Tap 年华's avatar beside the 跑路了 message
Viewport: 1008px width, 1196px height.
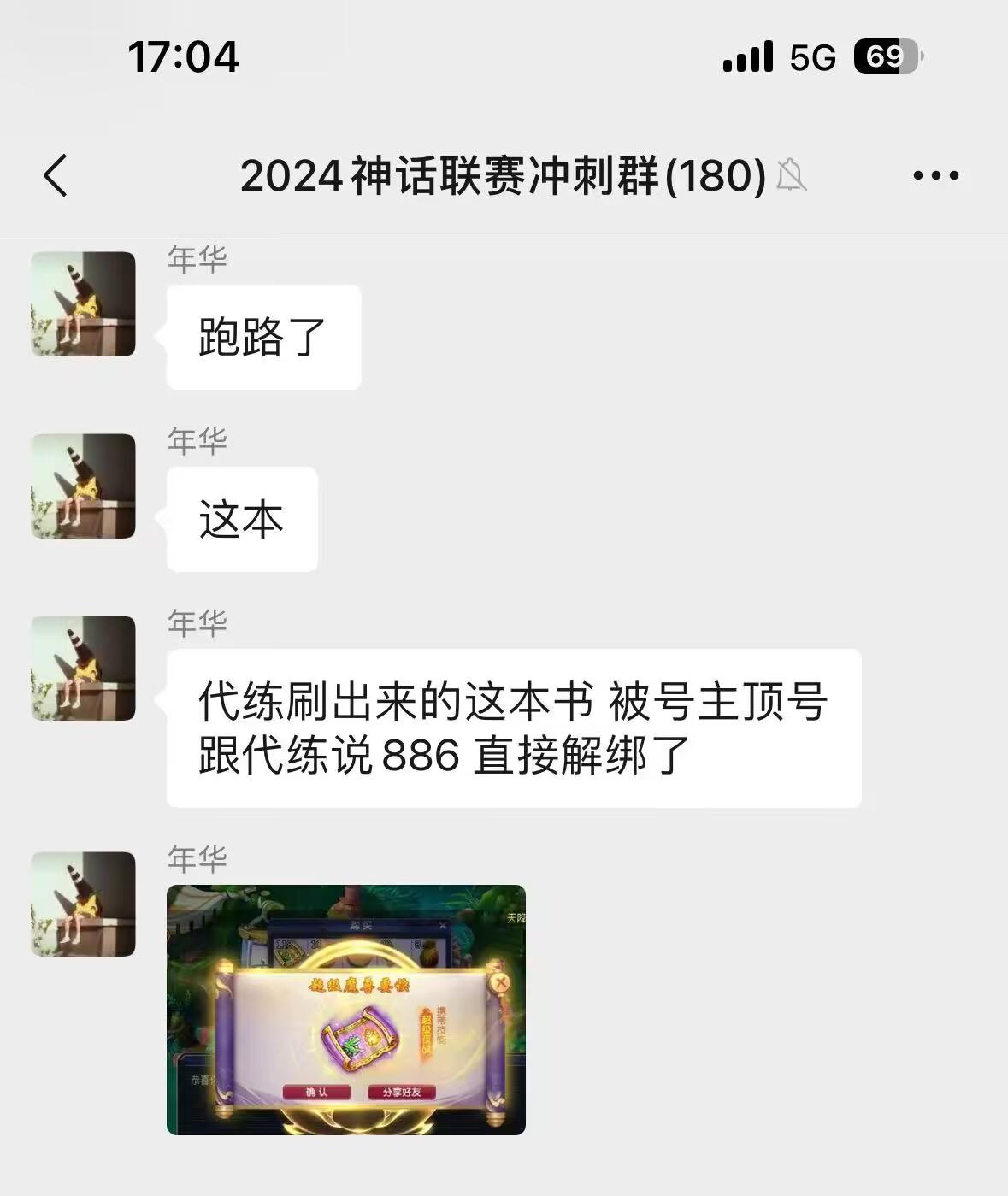click(x=83, y=304)
